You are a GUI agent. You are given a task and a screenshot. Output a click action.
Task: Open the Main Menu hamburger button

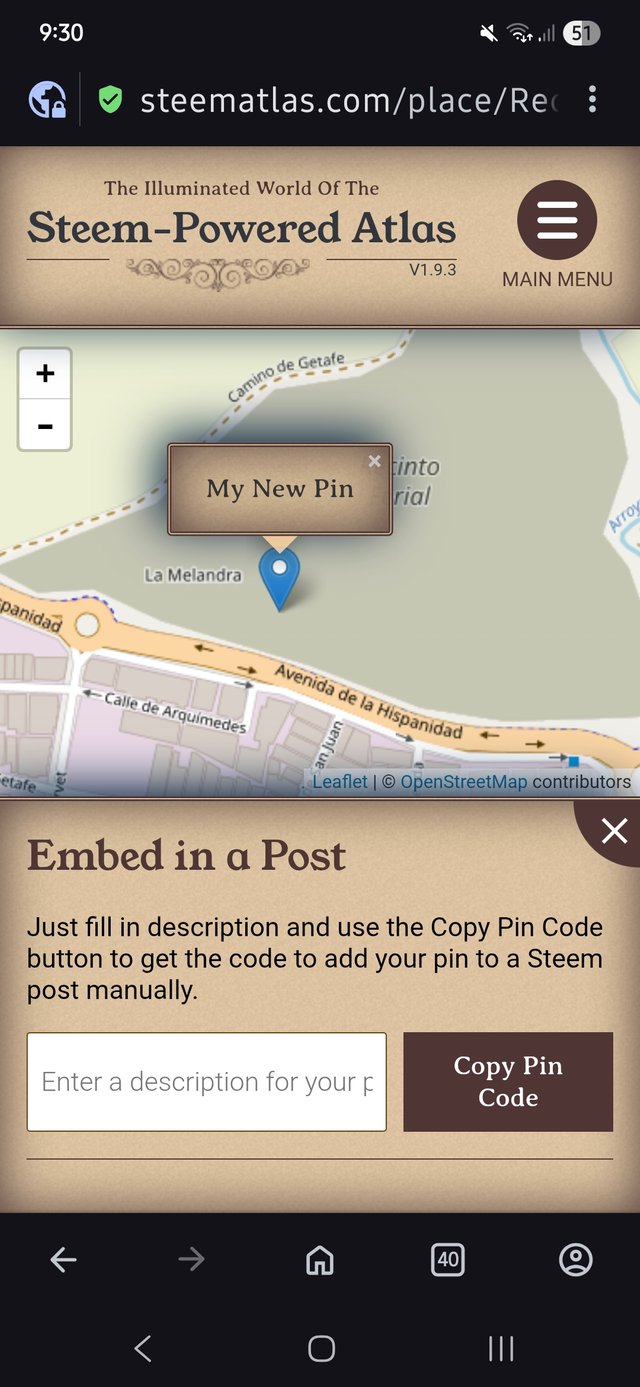pyautogui.click(x=557, y=221)
